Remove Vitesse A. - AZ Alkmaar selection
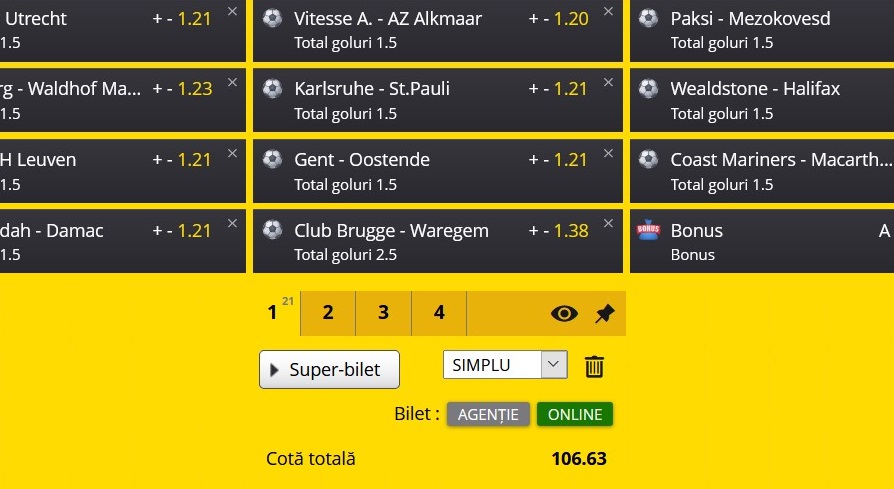894x489 pixels. tap(609, 11)
